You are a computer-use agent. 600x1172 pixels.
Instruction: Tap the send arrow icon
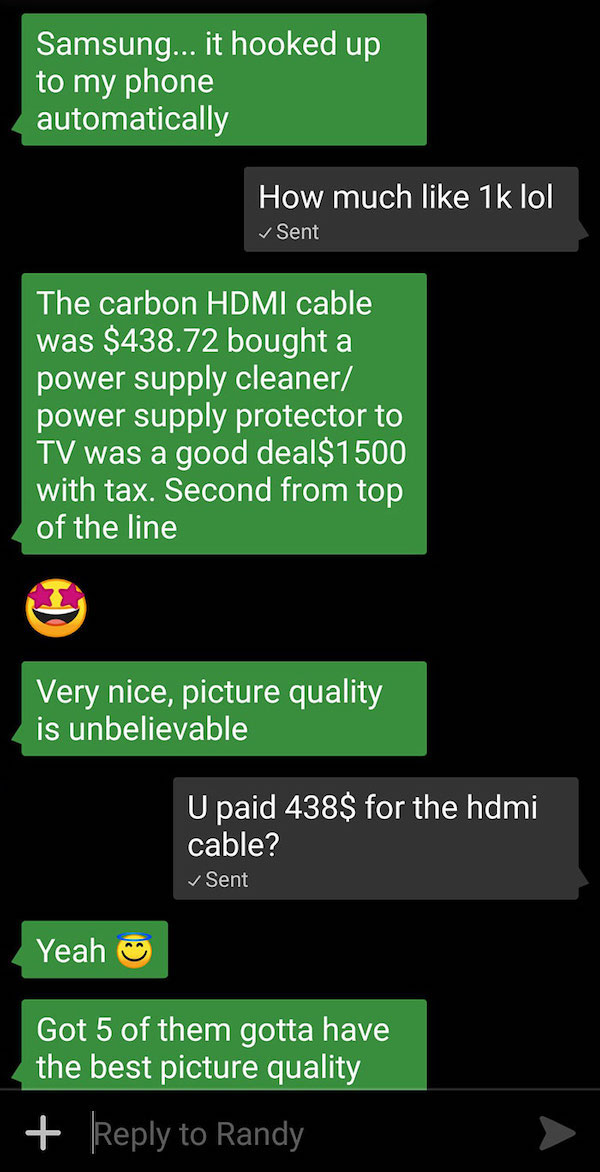tap(556, 1133)
